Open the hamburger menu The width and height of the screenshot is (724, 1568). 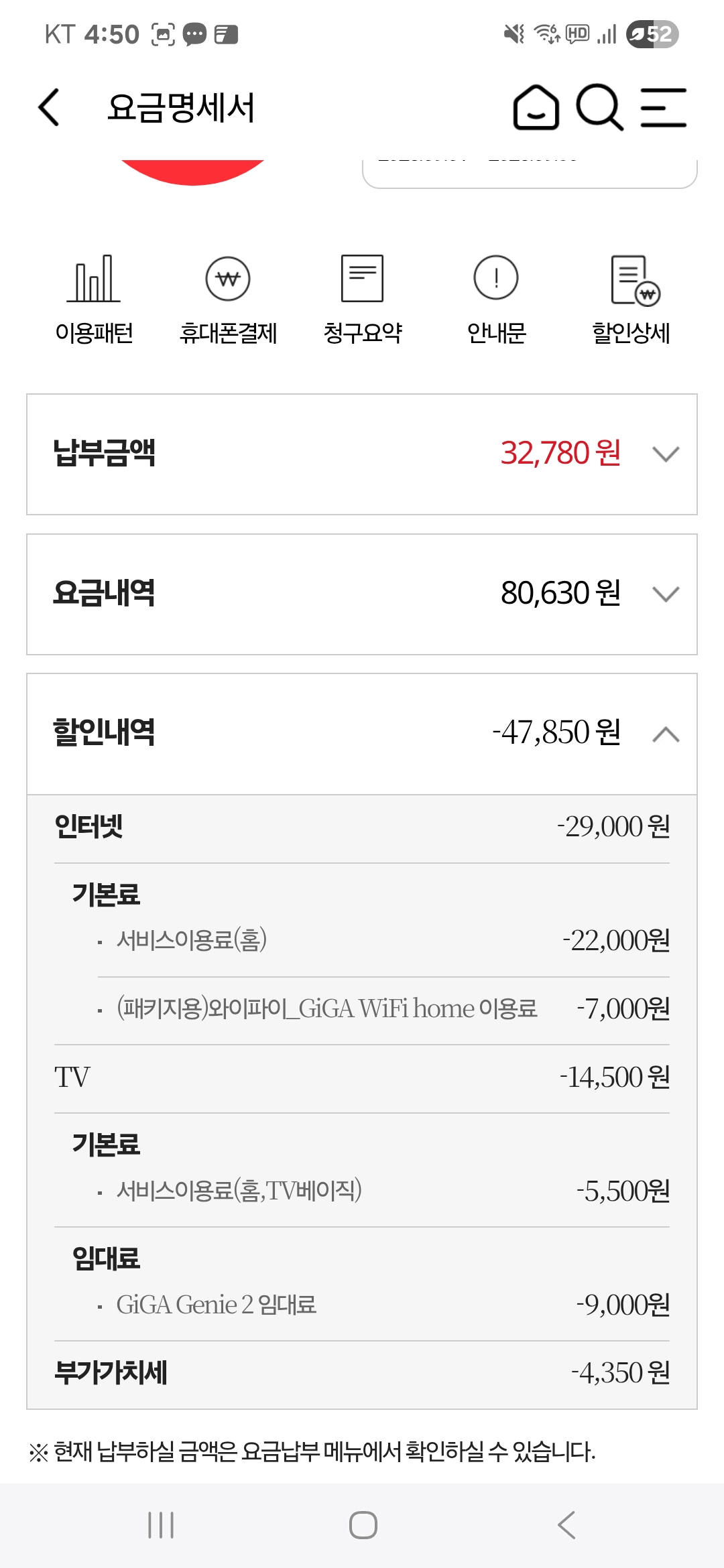pyautogui.click(x=664, y=109)
